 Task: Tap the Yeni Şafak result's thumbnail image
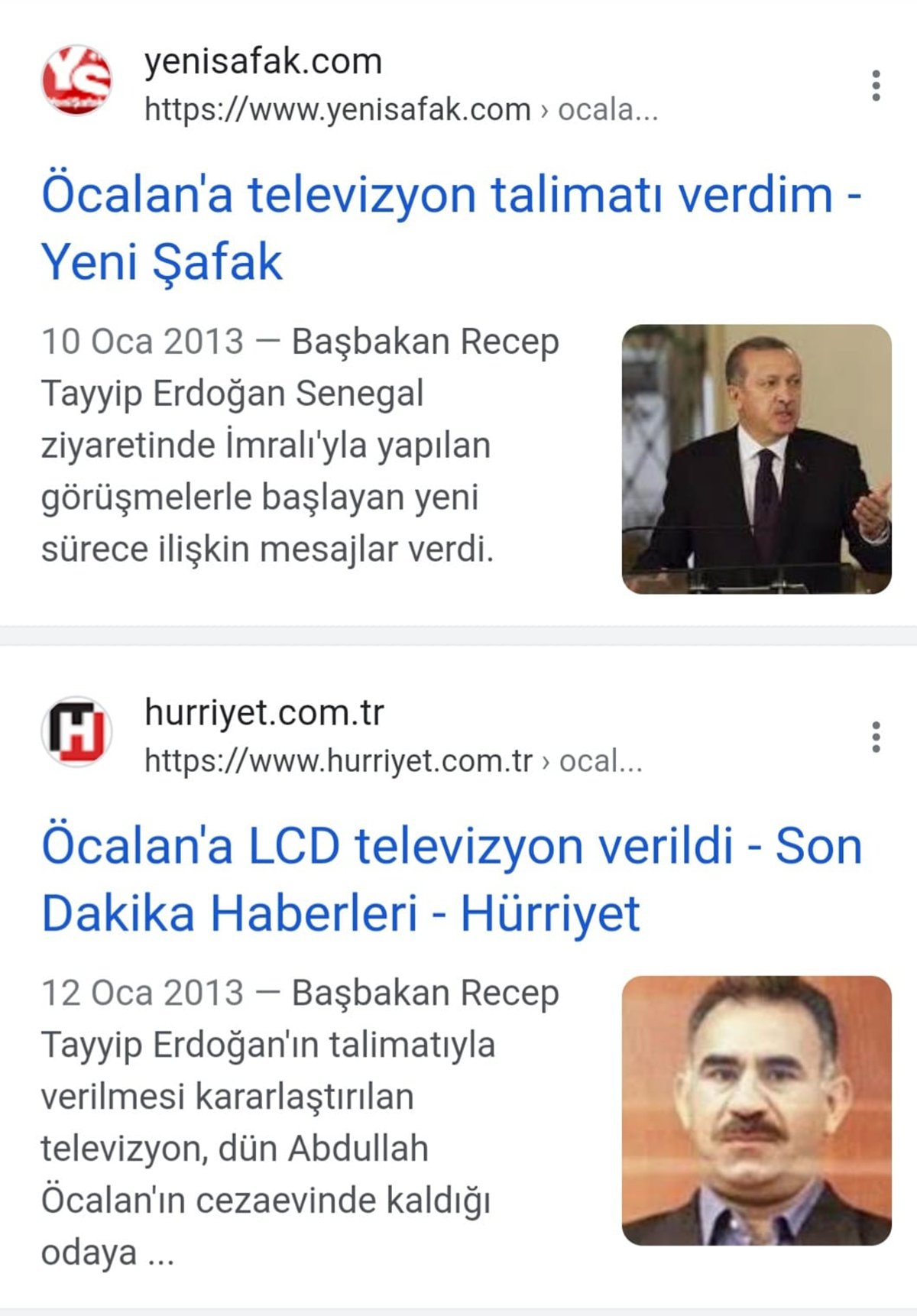[x=757, y=459]
